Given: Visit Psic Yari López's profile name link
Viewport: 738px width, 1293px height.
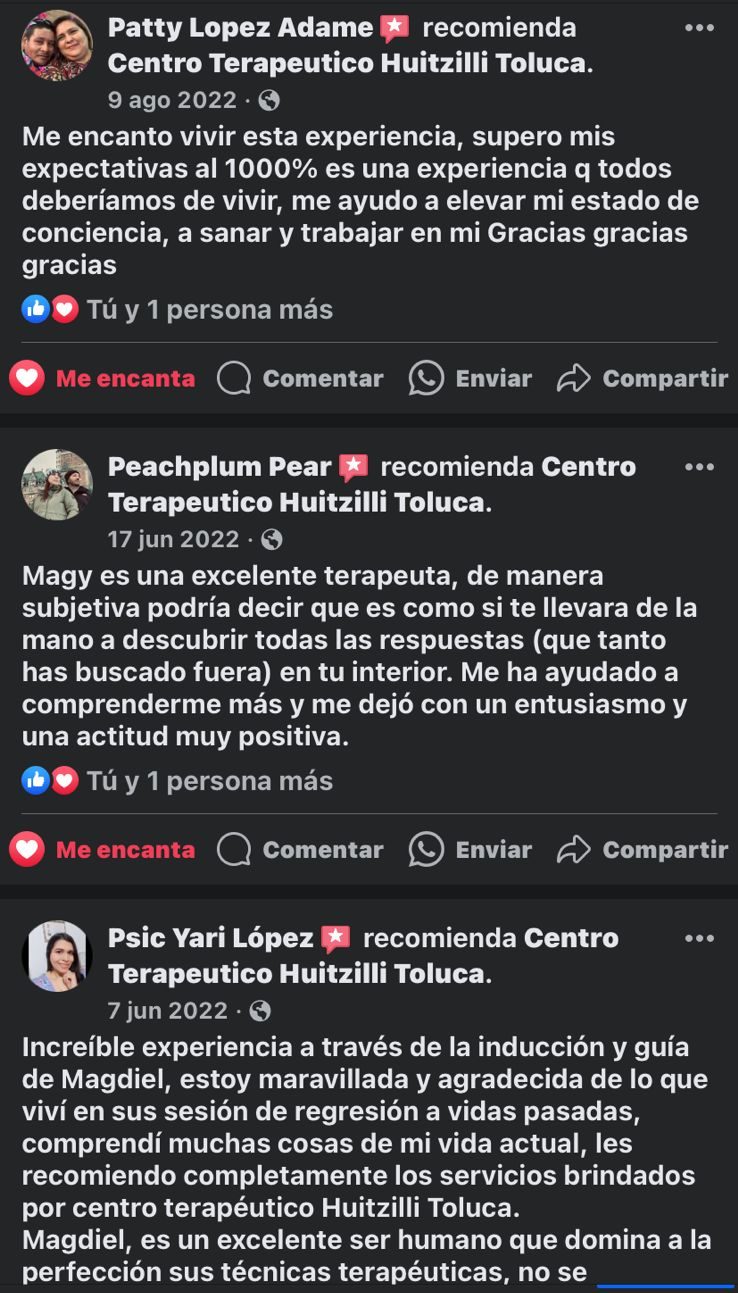Looking at the screenshot, I should coord(210,938).
